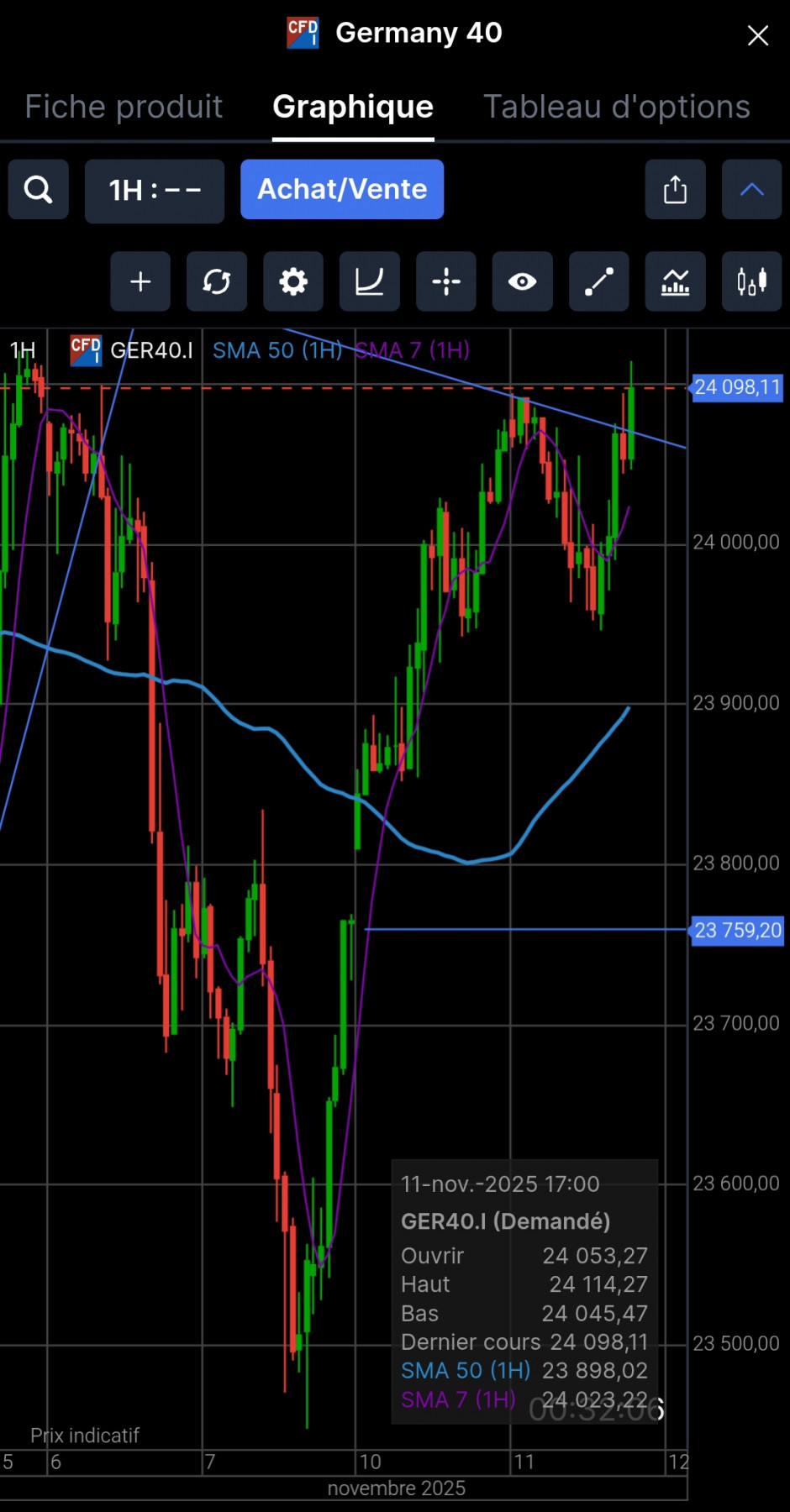Screen dimensions: 790x1512
Task: Collapse the toolbar with the chevron button
Action: pyautogui.click(x=752, y=190)
